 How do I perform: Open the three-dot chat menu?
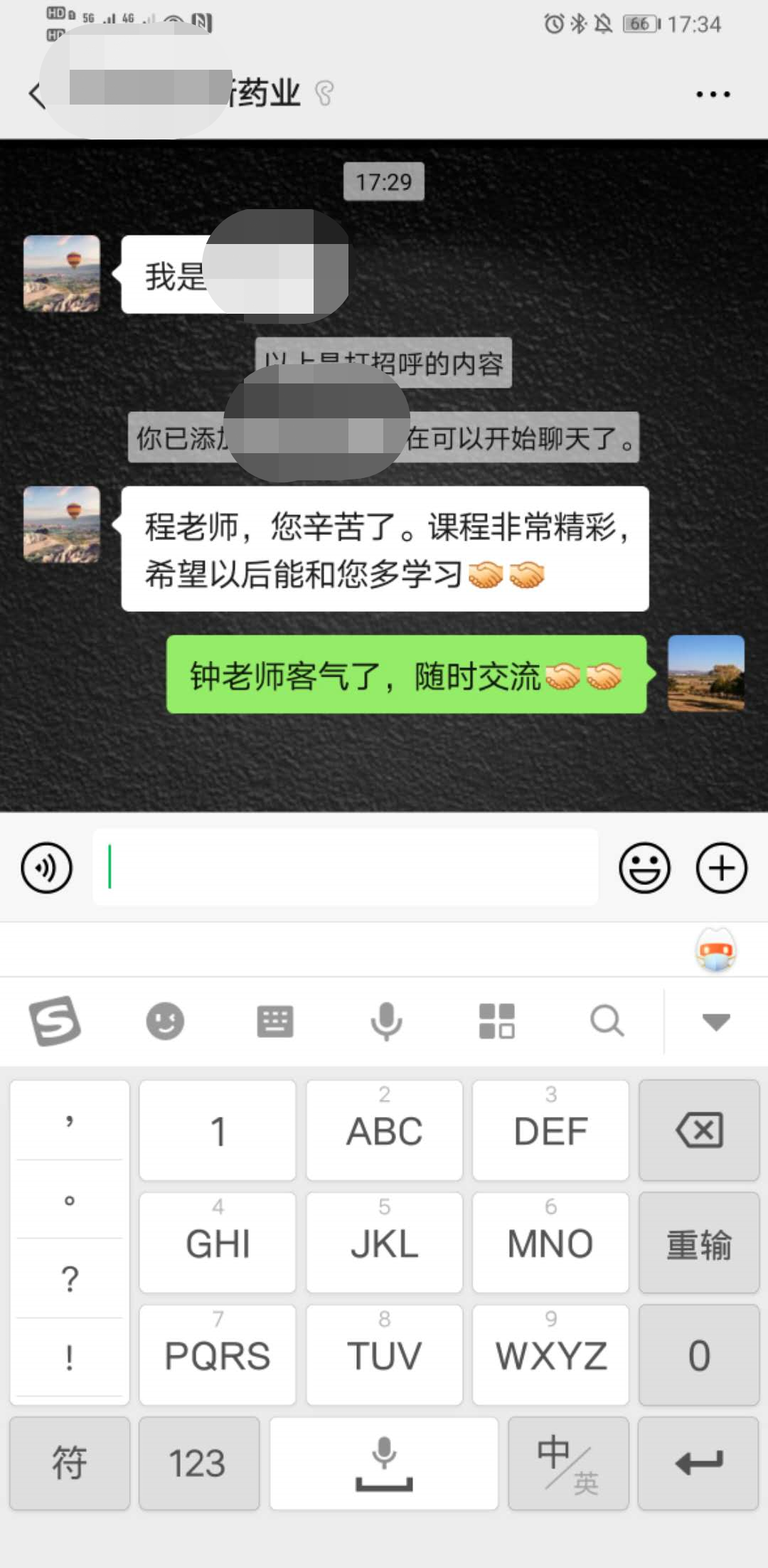point(713,94)
